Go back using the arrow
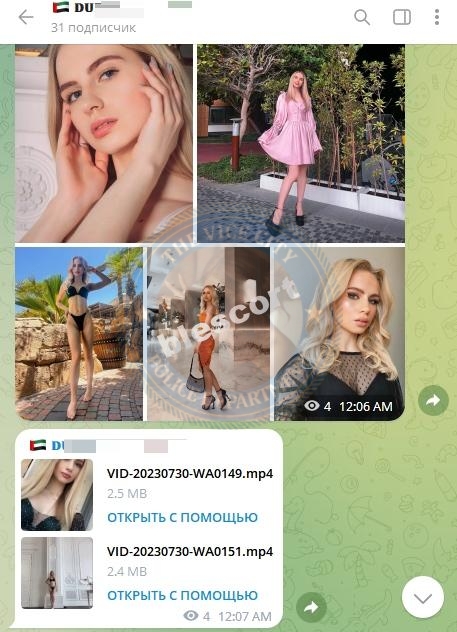 pos(26,17)
